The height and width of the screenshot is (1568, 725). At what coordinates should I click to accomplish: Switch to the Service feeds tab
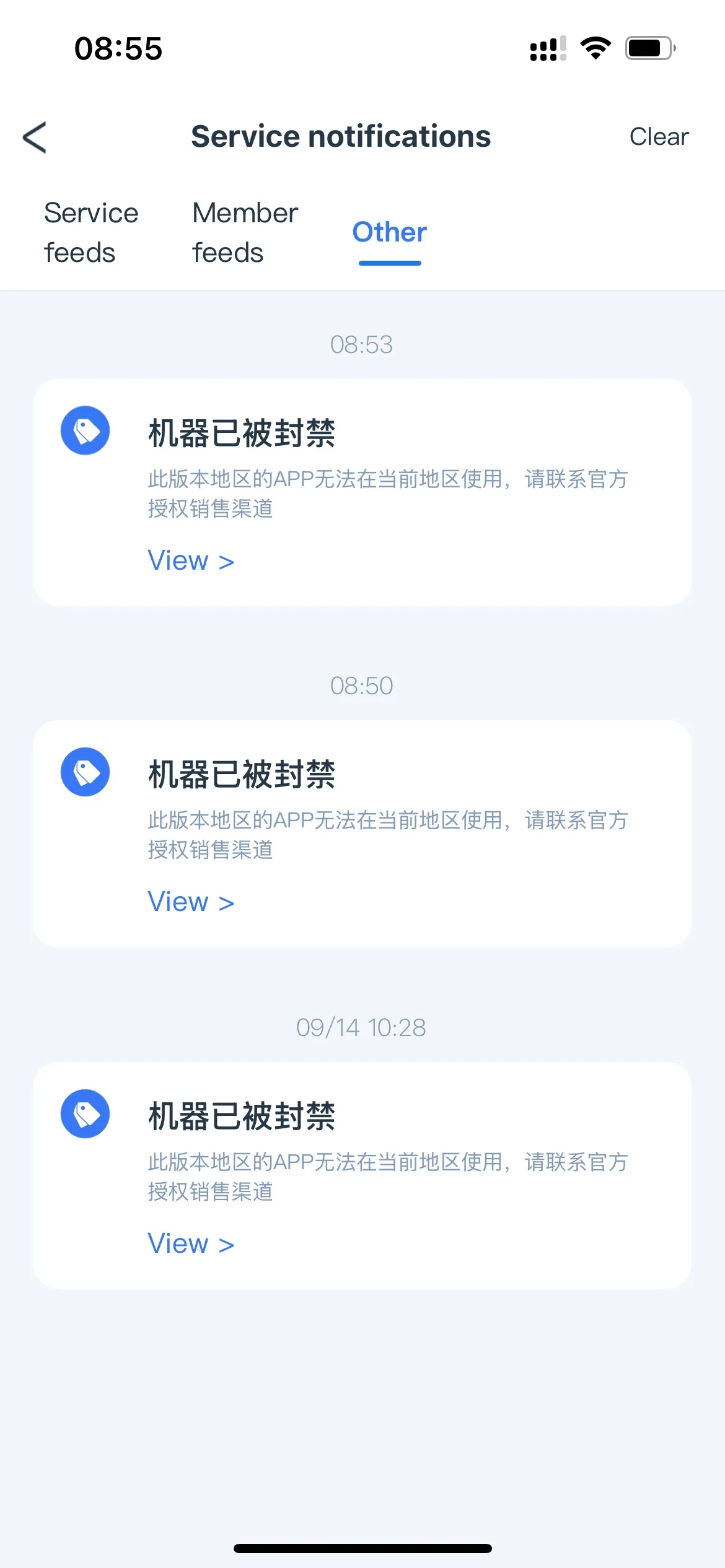pos(91,233)
